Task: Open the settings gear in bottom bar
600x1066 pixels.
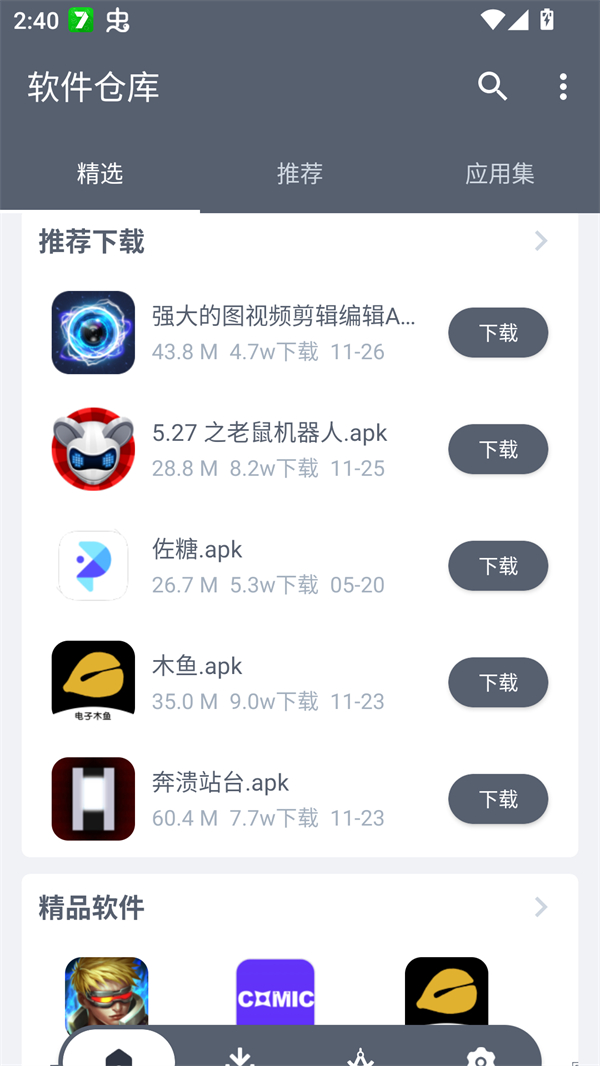Action: 481,1056
